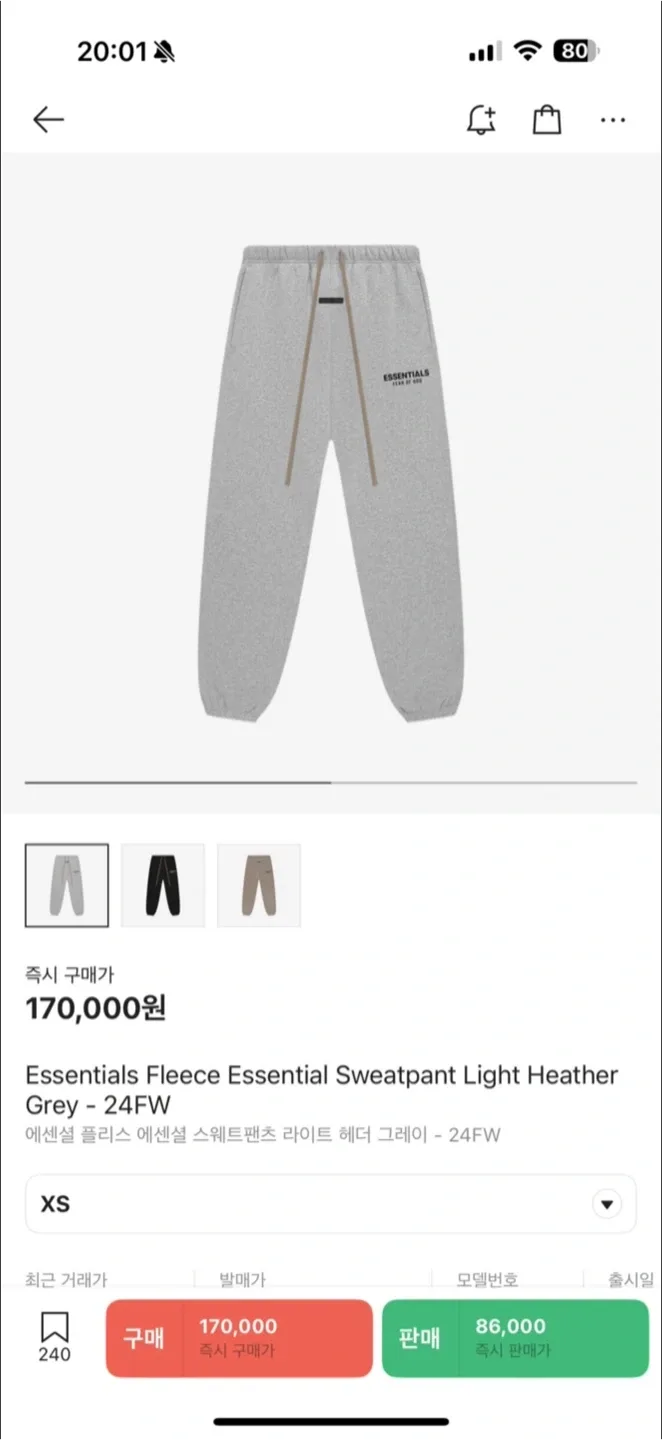
Task: Open the shopping bag
Action: (546, 120)
